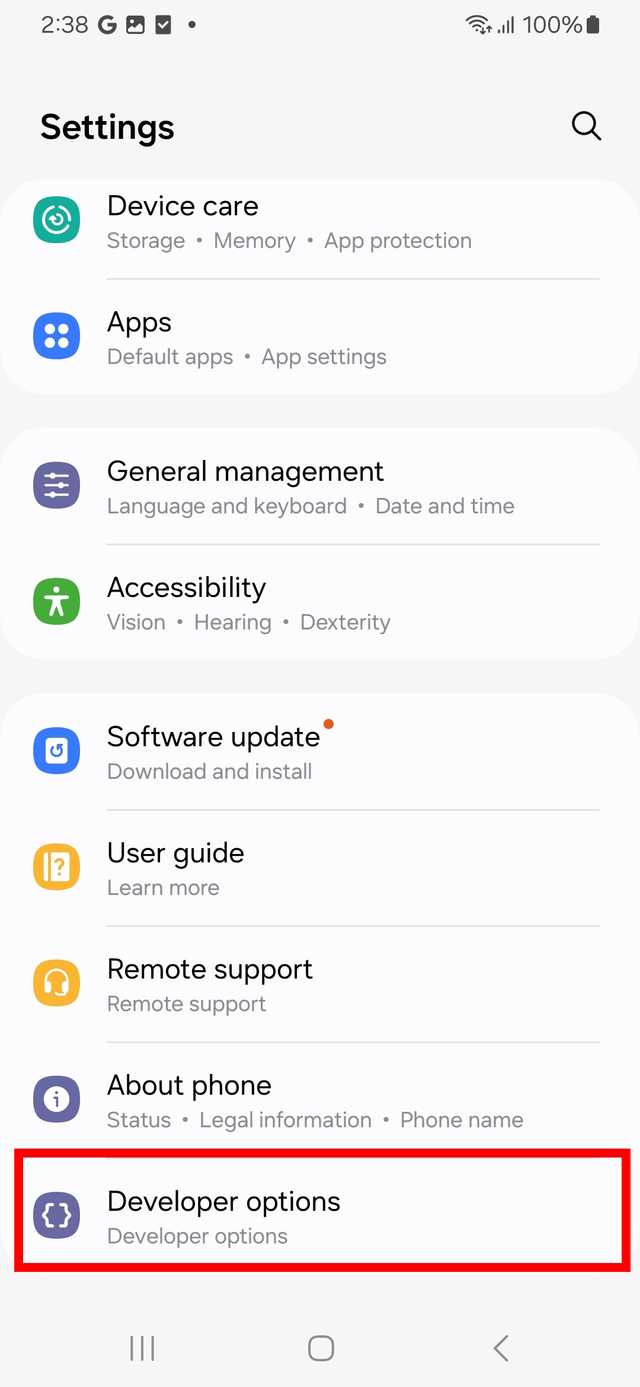The width and height of the screenshot is (640, 1387).
Task: View the User guide
Action: point(320,868)
